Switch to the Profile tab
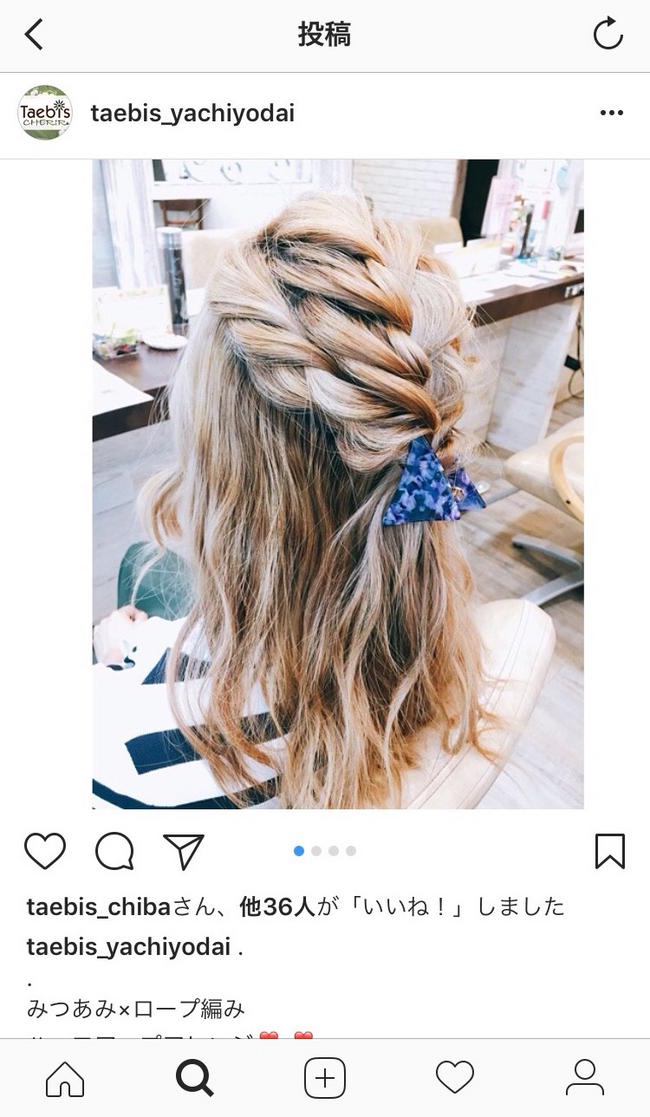 584,1077
